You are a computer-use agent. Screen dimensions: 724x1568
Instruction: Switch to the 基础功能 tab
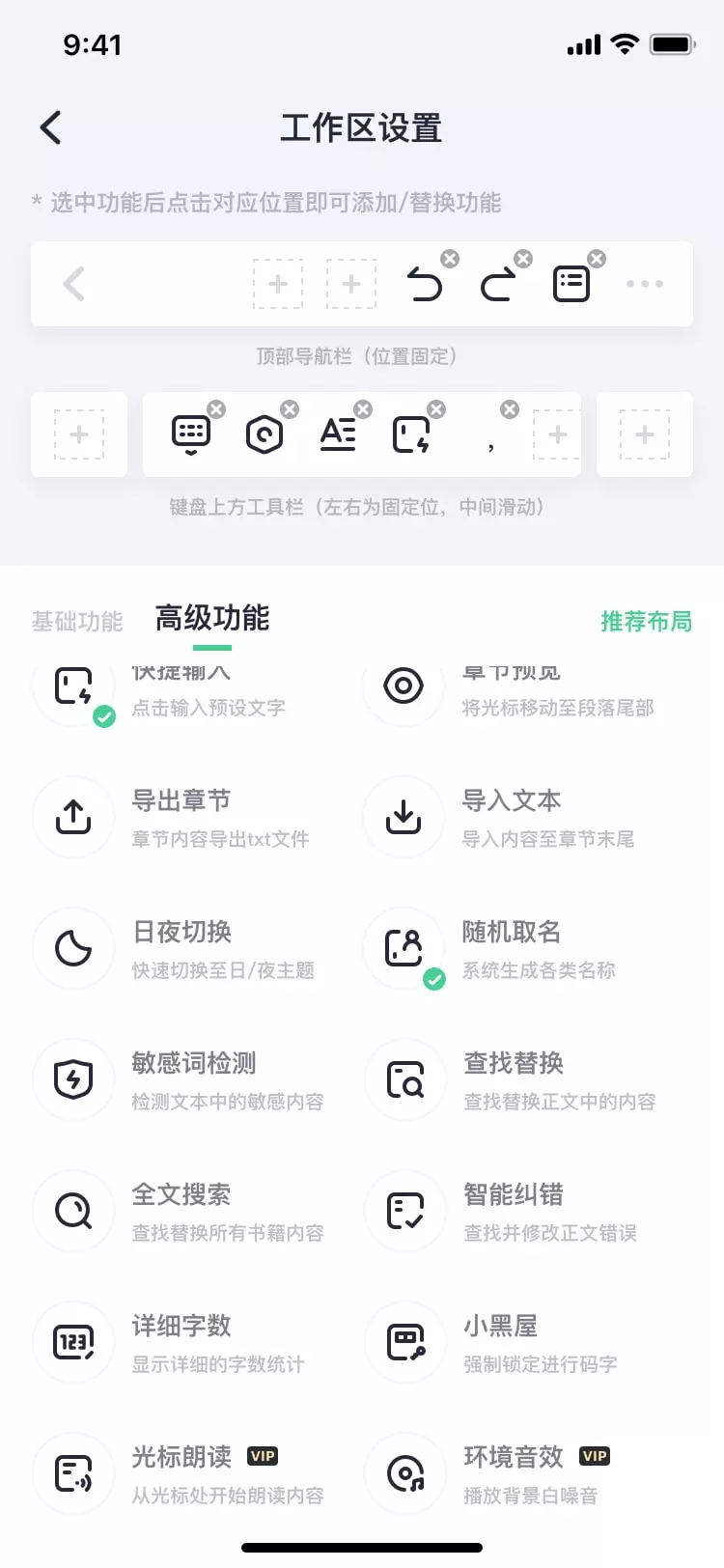(x=77, y=621)
